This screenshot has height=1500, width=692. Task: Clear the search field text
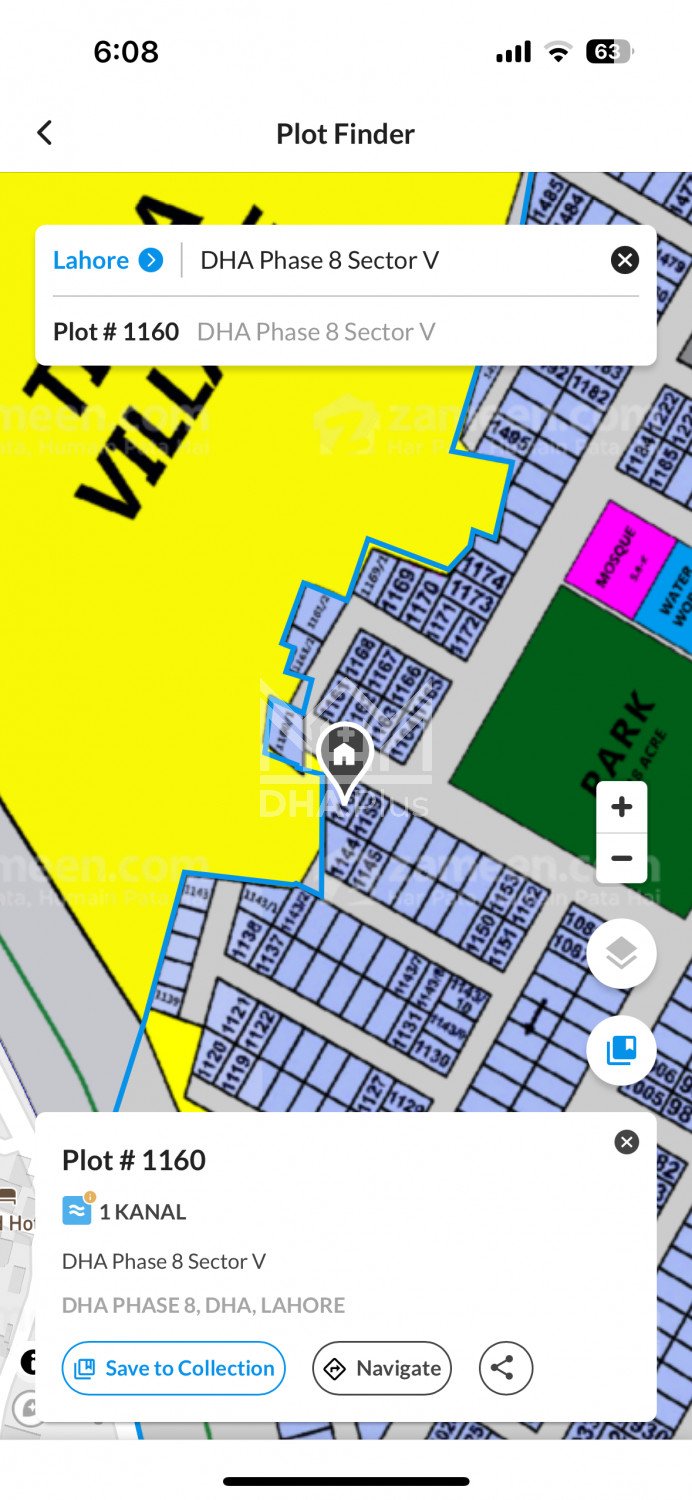(x=624, y=261)
